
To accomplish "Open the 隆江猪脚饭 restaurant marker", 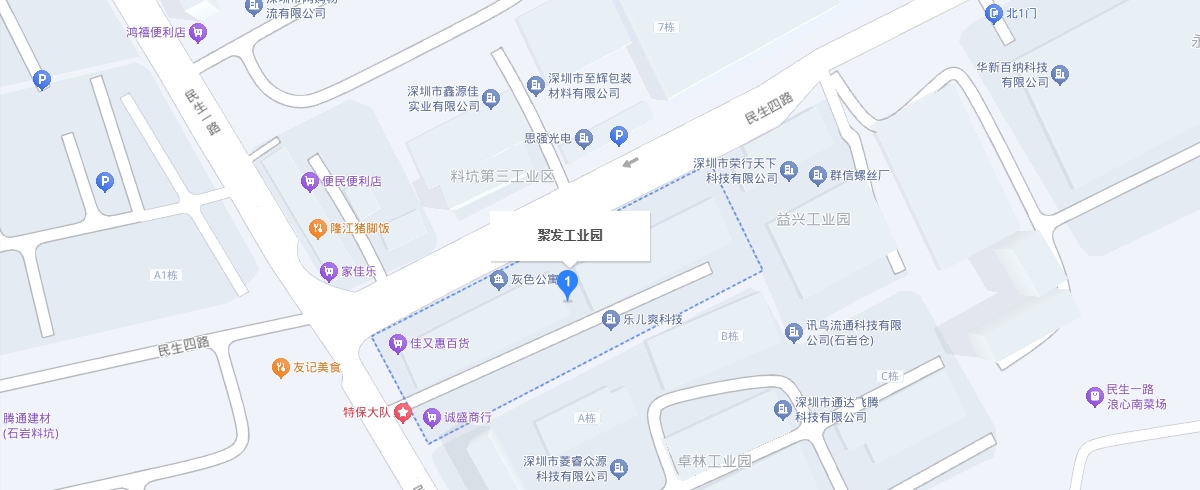I will (318, 228).
